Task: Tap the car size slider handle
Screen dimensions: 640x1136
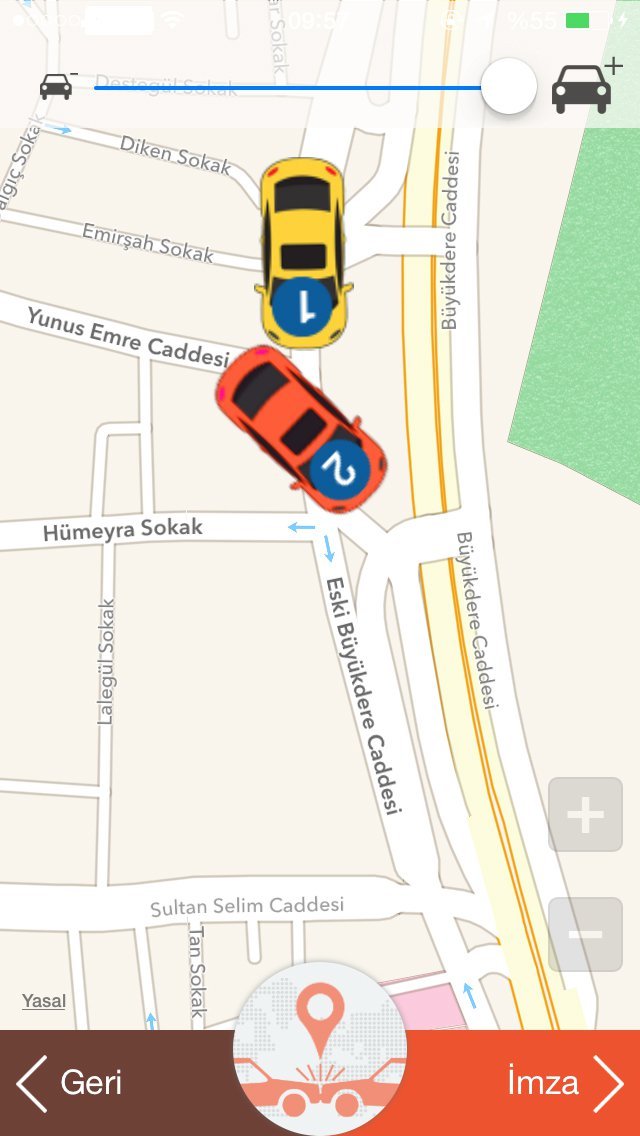Action: tap(509, 87)
